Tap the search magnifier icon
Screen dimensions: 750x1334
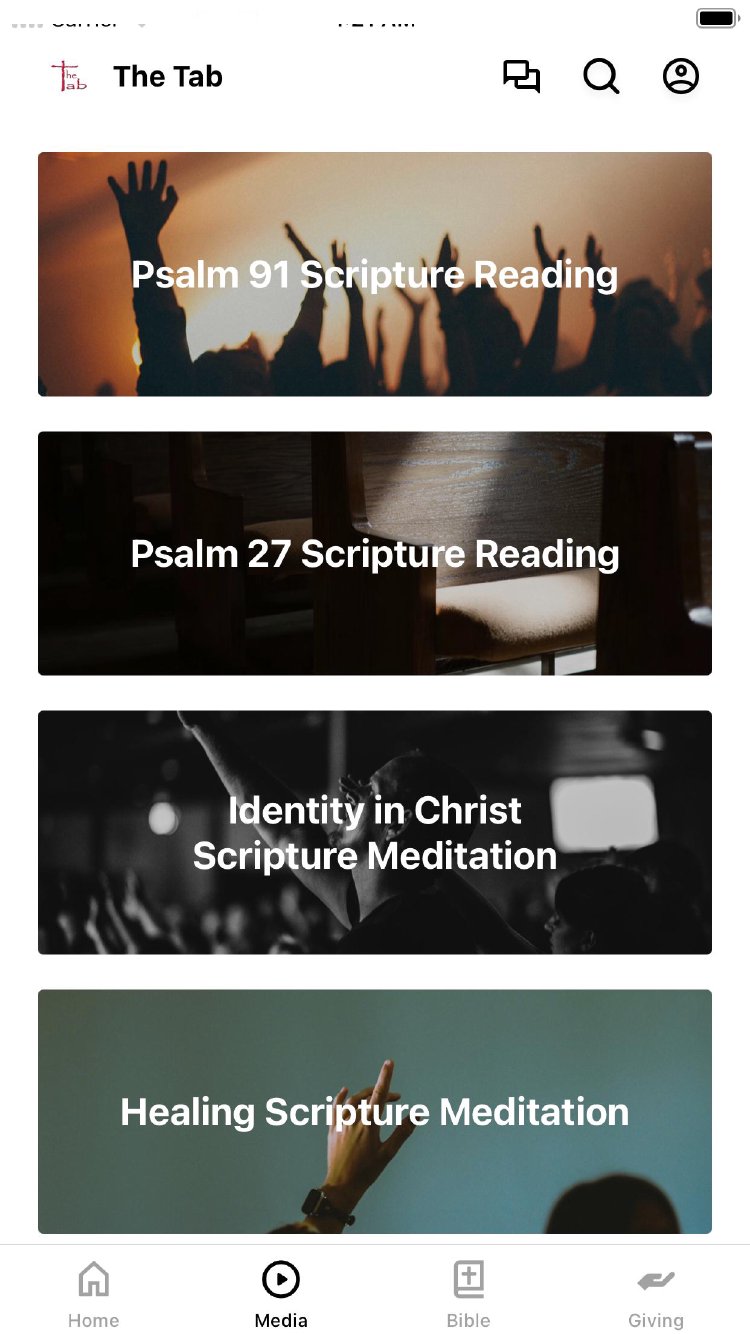coord(601,77)
